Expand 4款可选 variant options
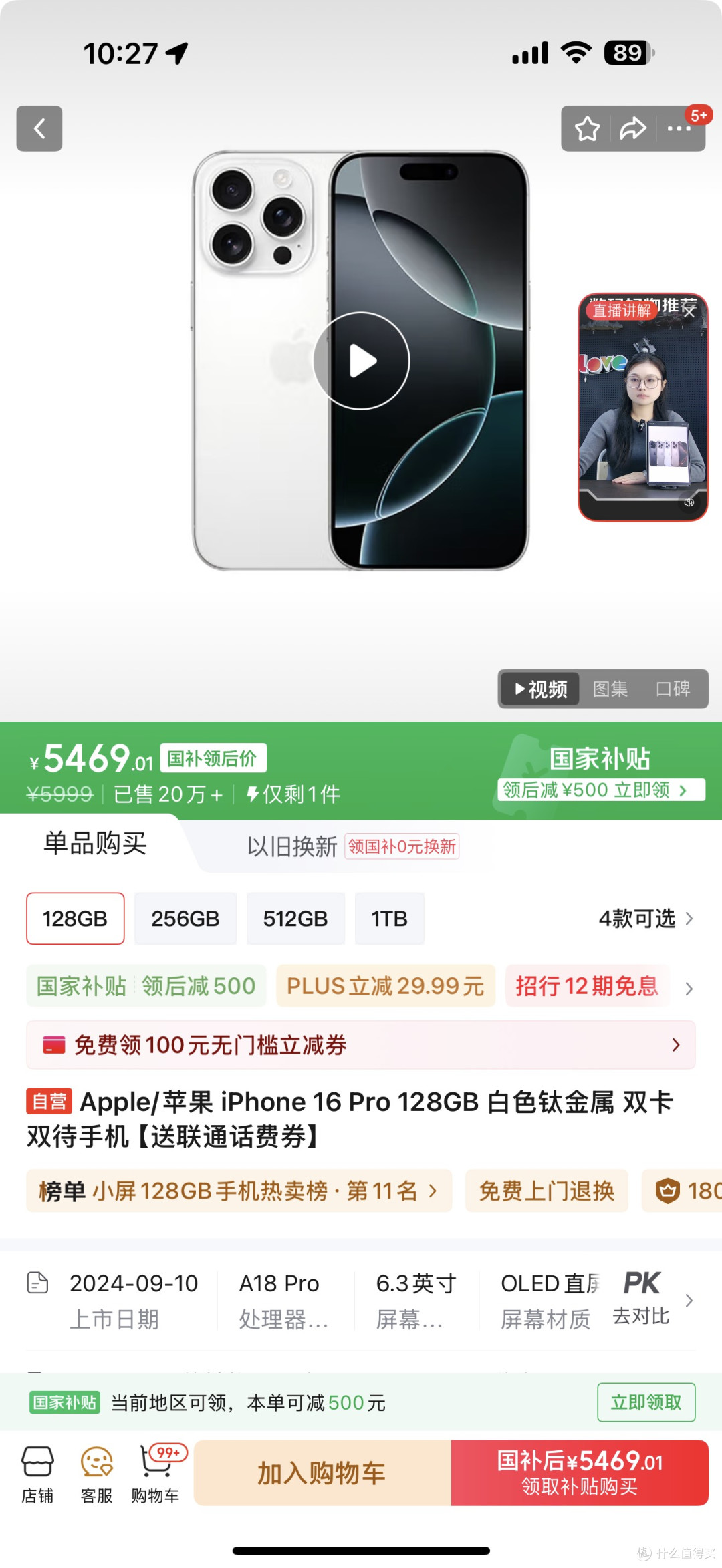 coord(646,919)
